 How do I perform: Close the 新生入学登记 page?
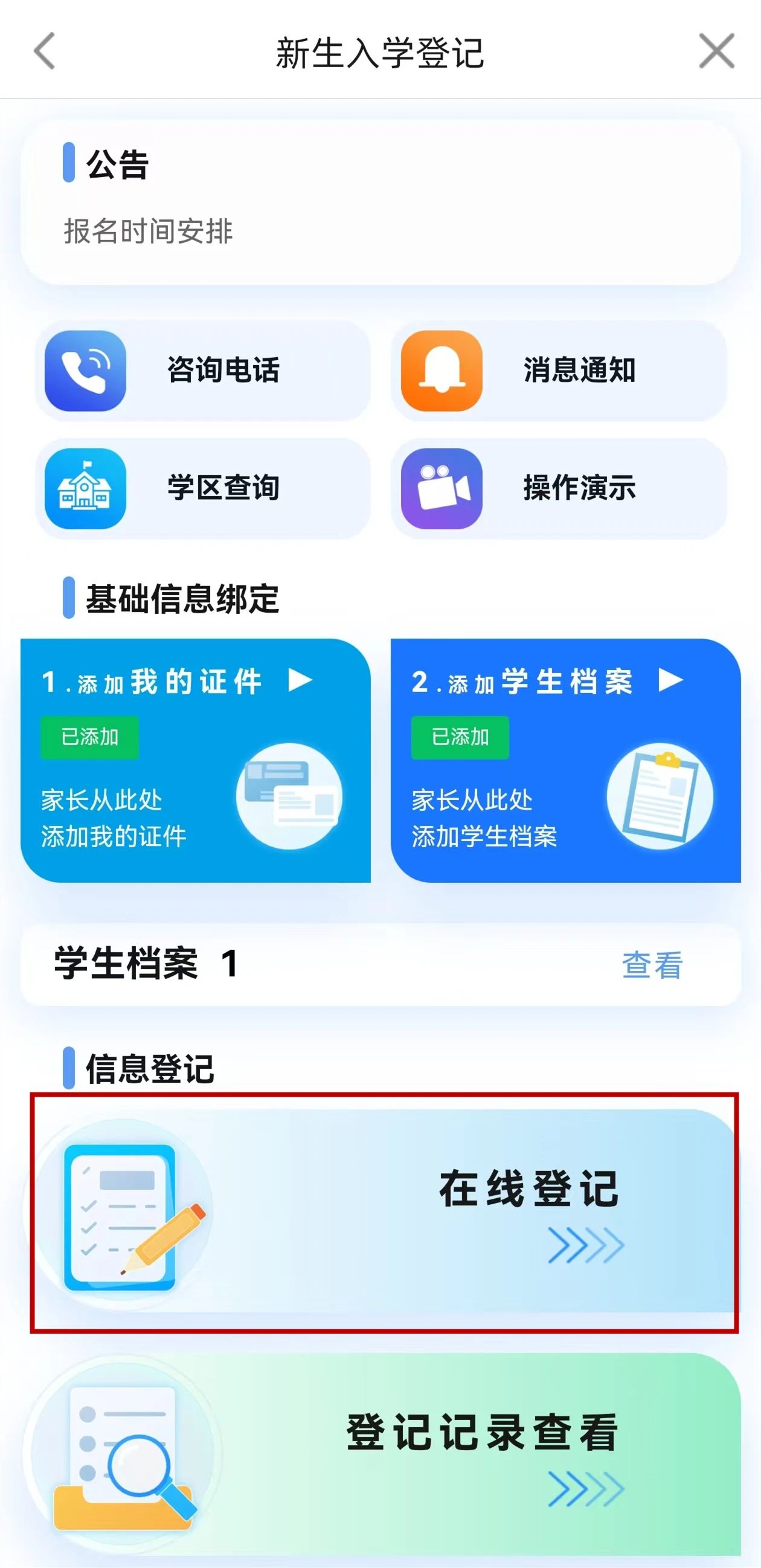click(716, 51)
